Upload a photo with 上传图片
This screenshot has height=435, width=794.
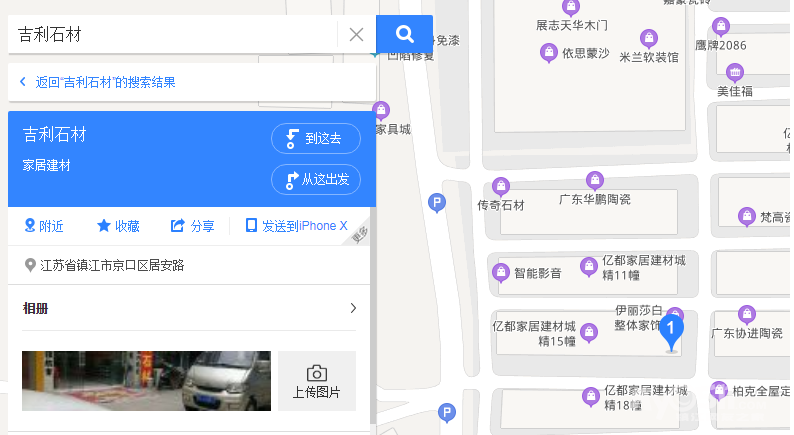pos(316,381)
